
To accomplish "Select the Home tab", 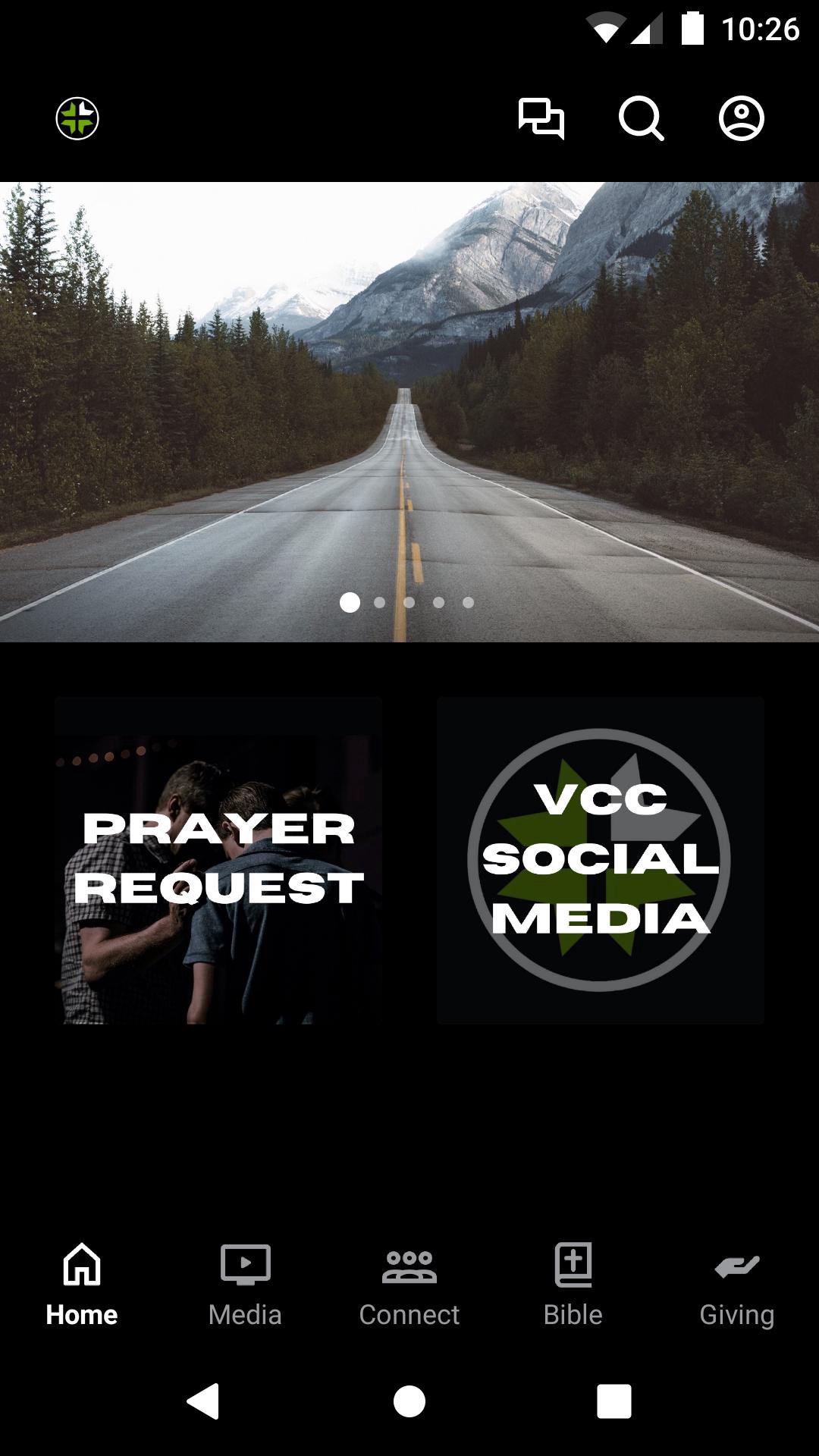I will (x=82, y=1282).
